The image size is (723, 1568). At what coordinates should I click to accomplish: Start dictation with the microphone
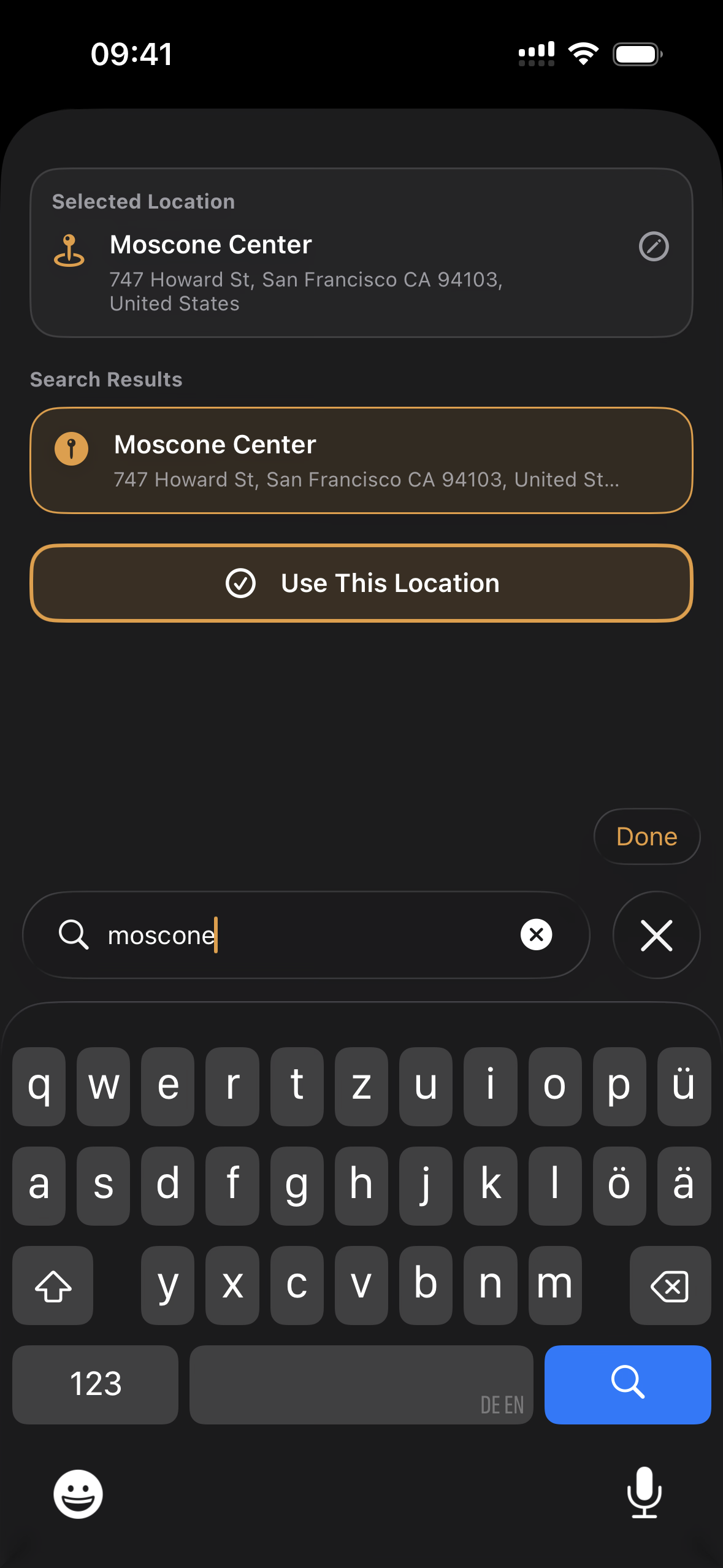[x=645, y=1493]
